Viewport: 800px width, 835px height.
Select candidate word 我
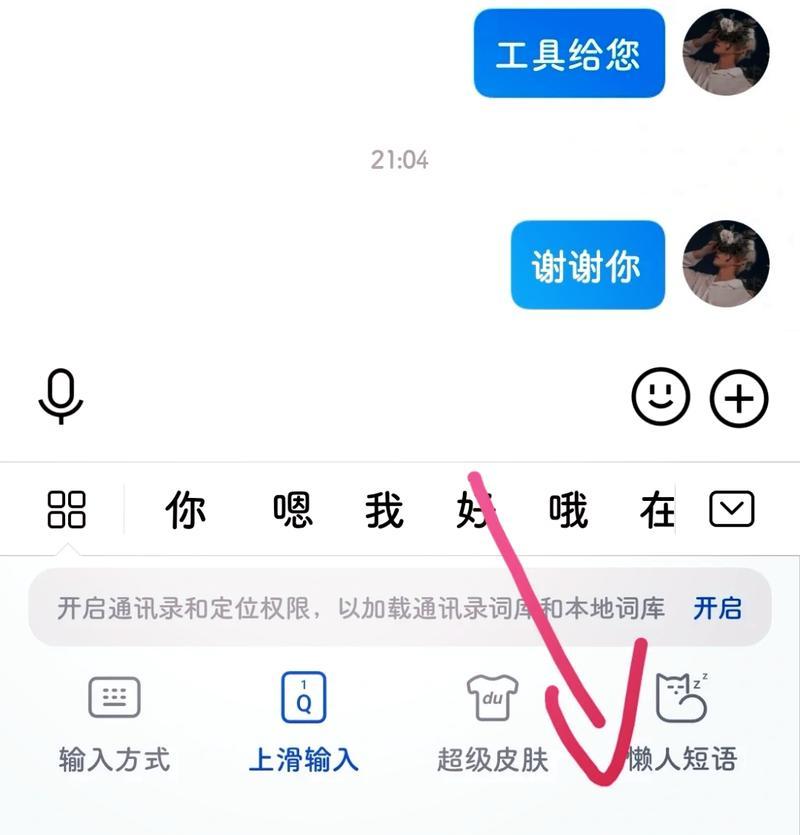[x=384, y=511]
